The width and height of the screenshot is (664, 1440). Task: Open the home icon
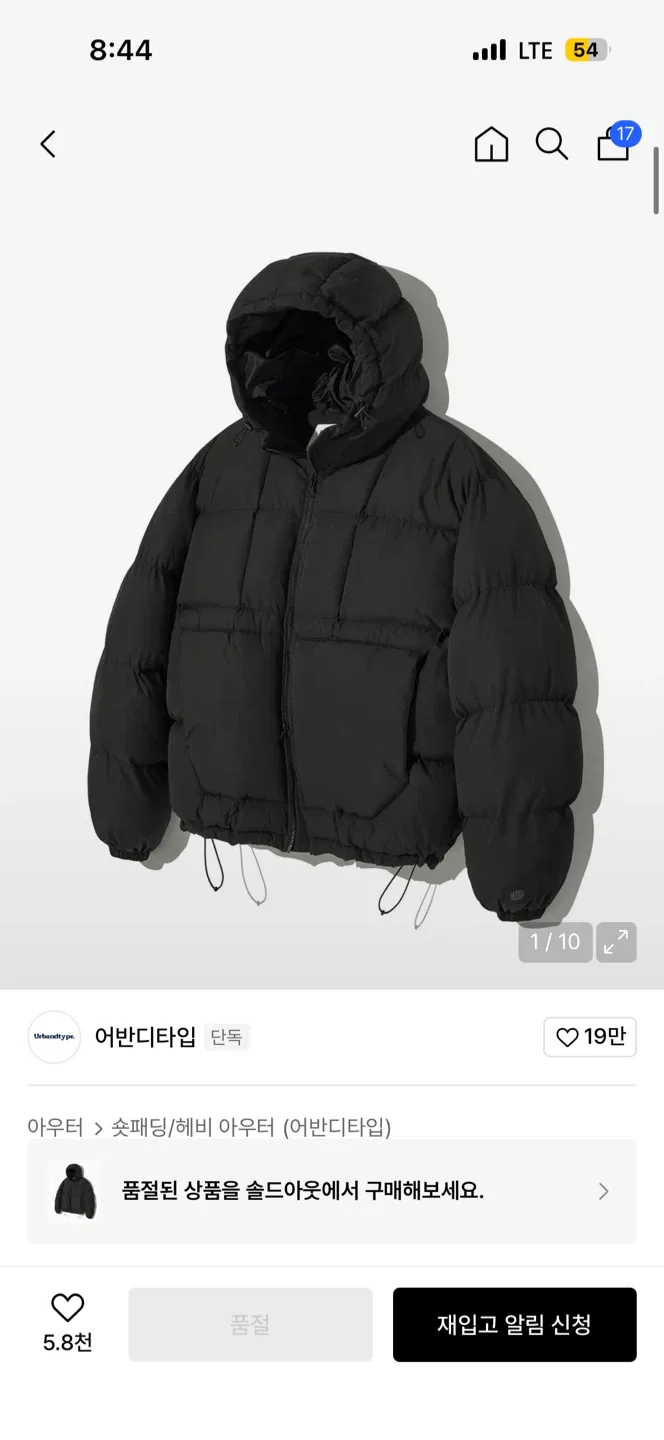[491, 145]
